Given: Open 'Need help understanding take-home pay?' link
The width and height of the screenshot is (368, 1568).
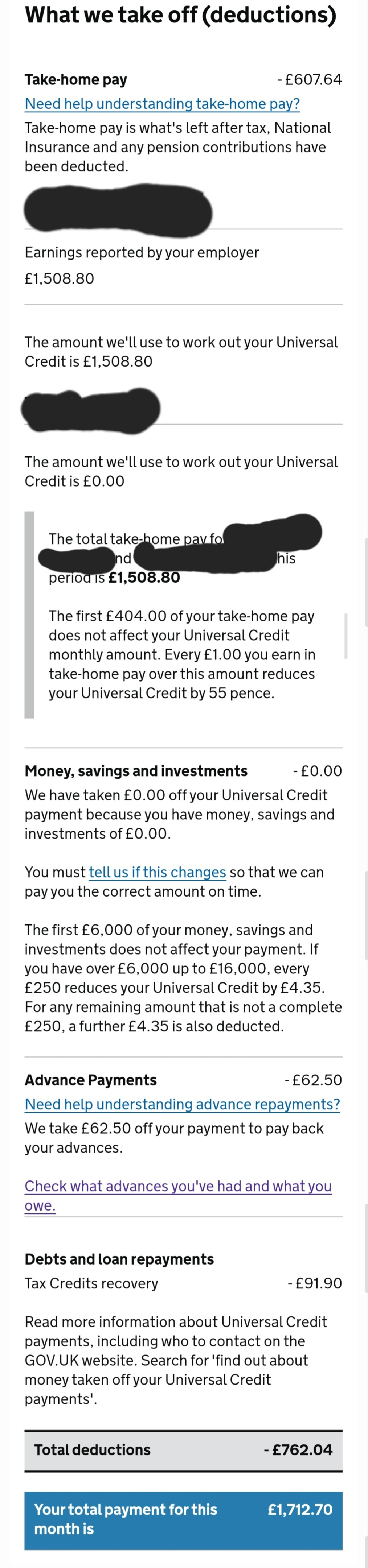Looking at the screenshot, I should 162,104.
